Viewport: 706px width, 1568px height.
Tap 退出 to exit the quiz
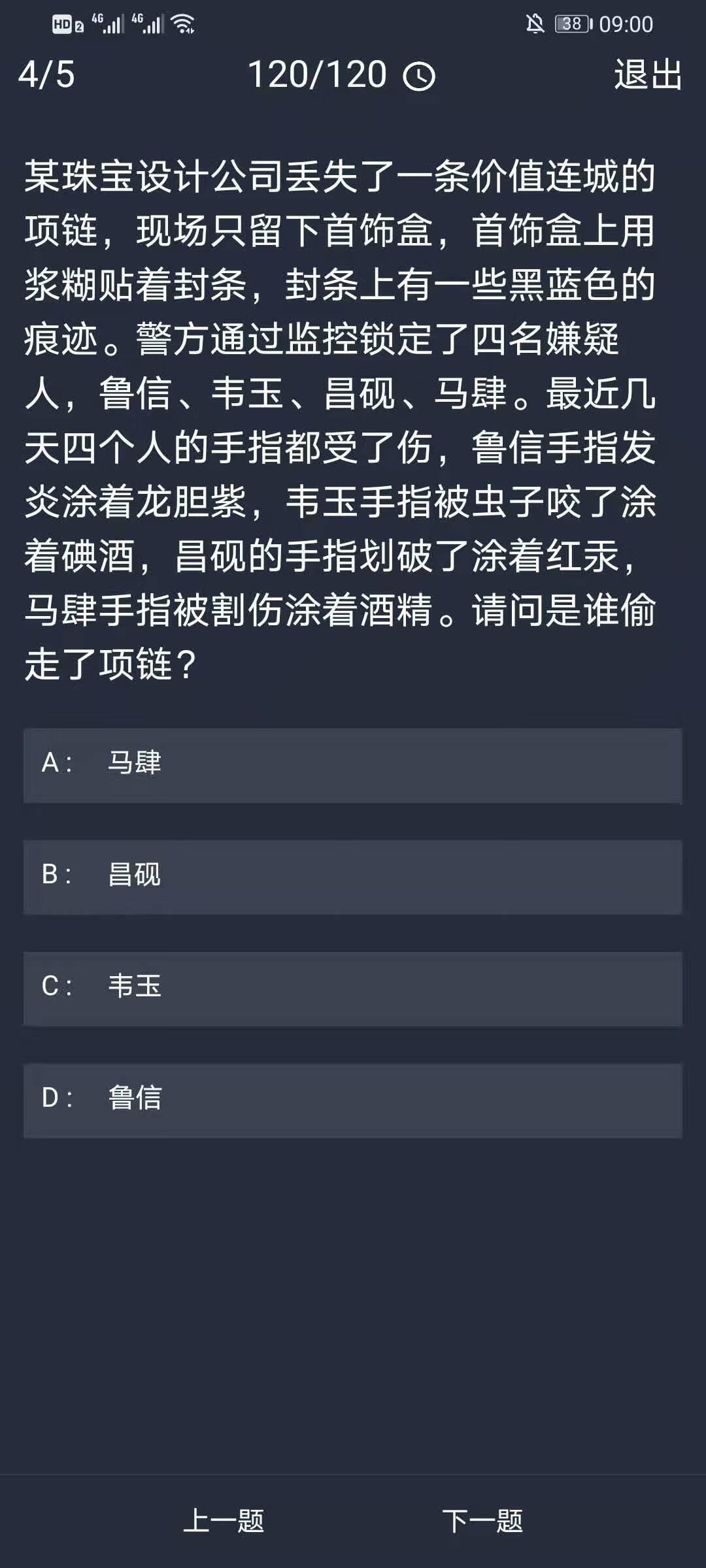pyautogui.click(x=648, y=74)
